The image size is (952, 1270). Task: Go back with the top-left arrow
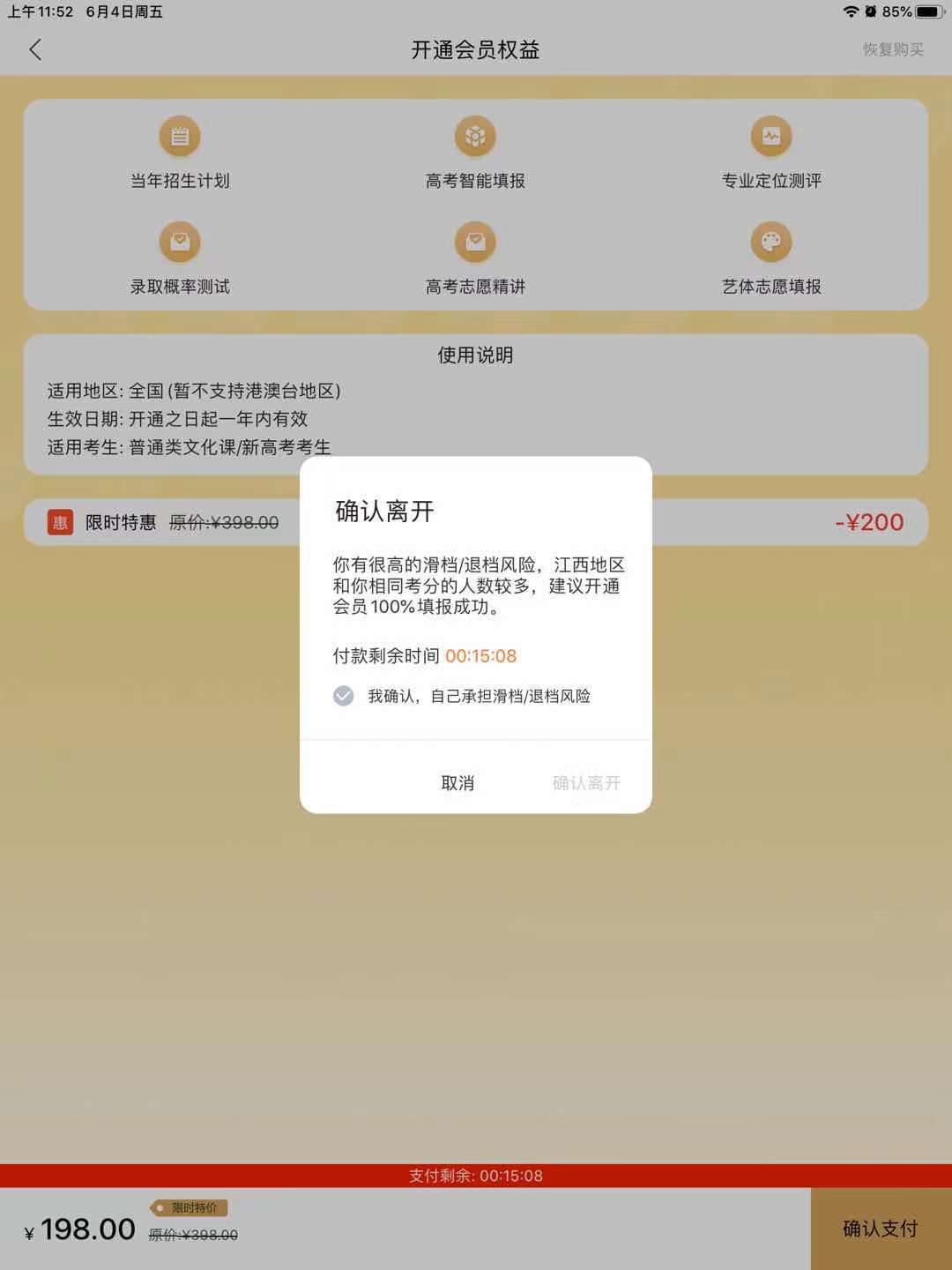tap(35, 49)
